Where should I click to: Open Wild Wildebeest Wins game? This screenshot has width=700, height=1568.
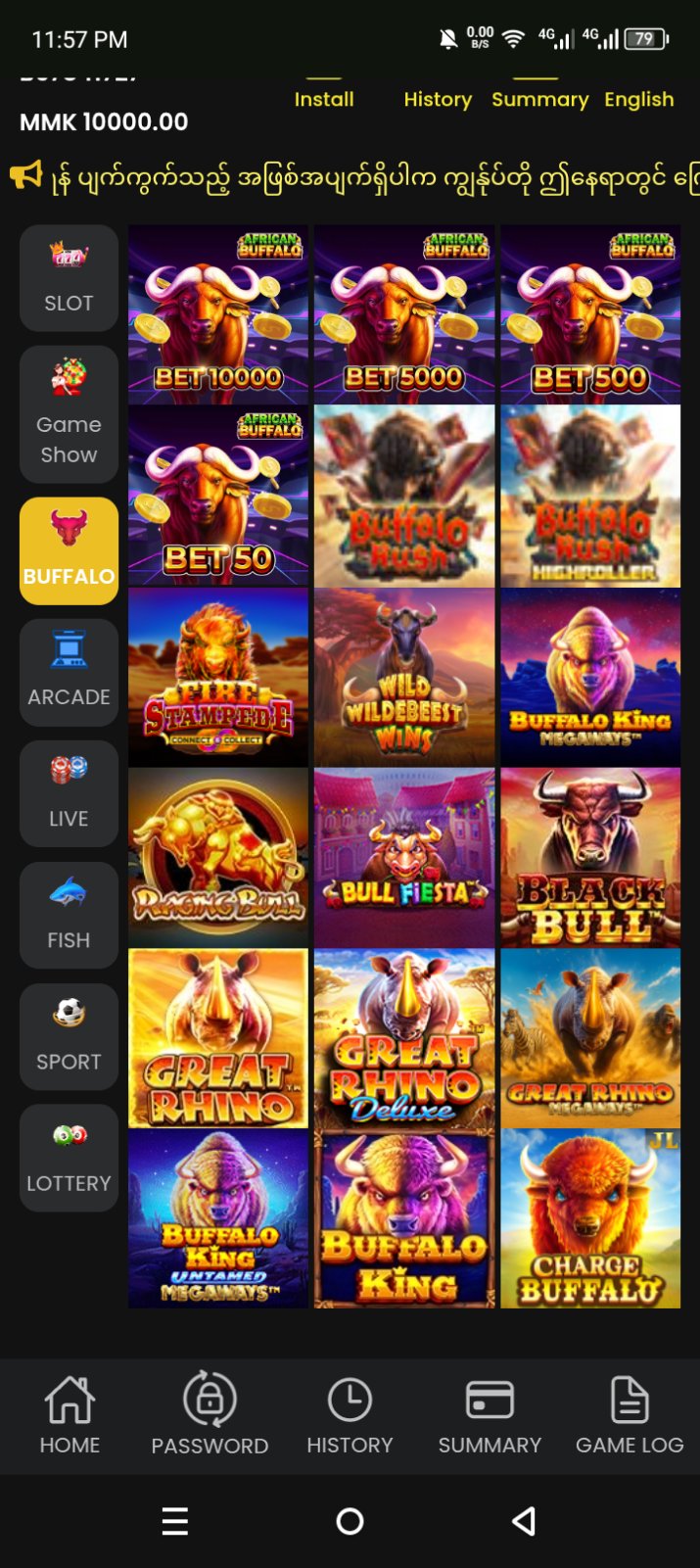(x=404, y=677)
